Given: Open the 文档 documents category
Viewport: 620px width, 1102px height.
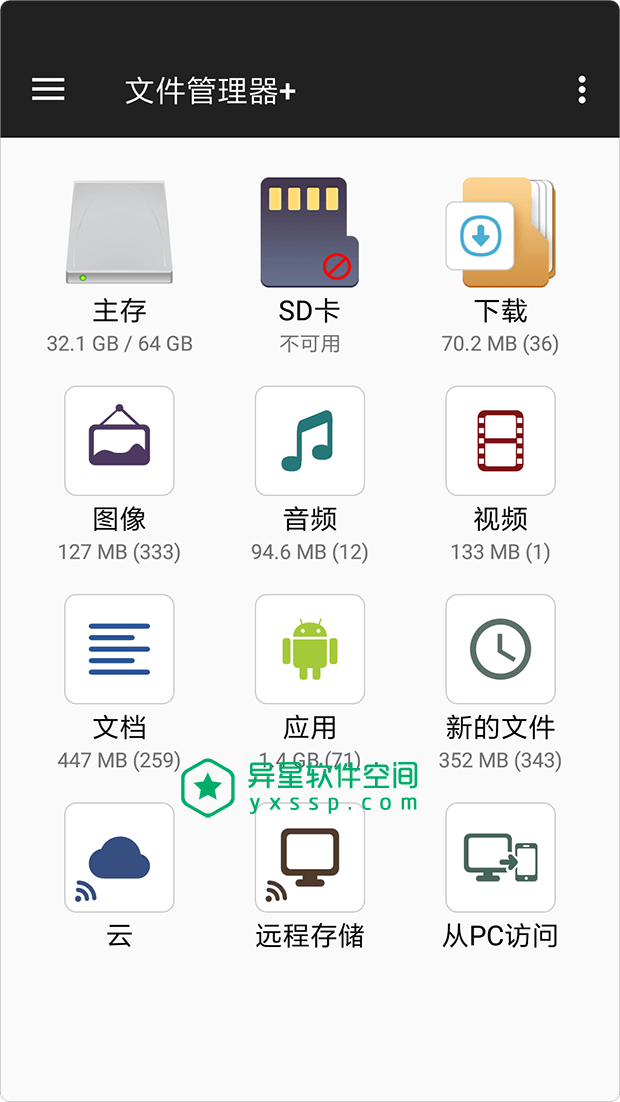Looking at the screenshot, I should click(119, 649).
